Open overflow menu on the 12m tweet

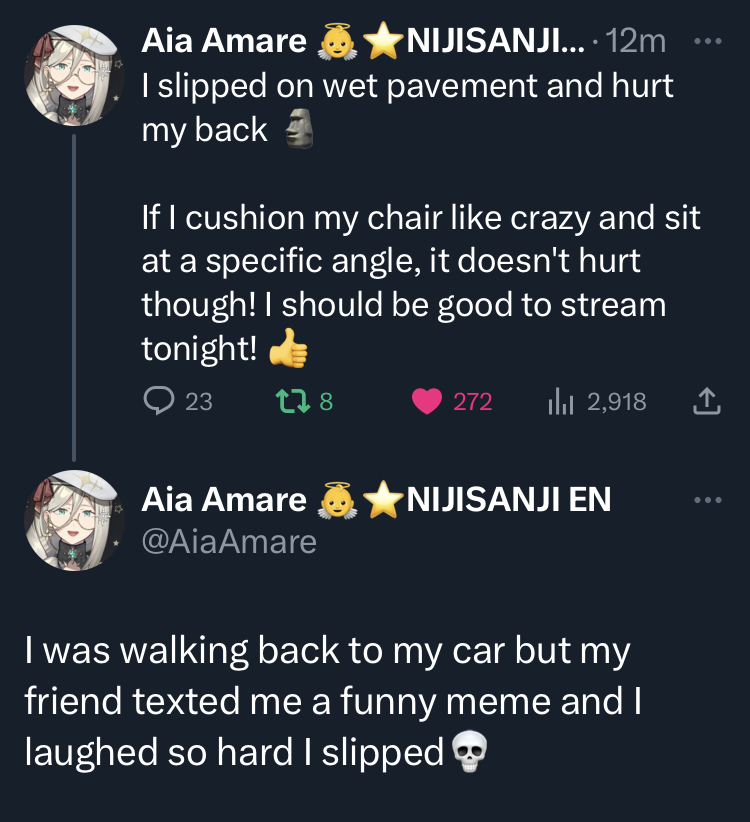(x=706, y=43)
